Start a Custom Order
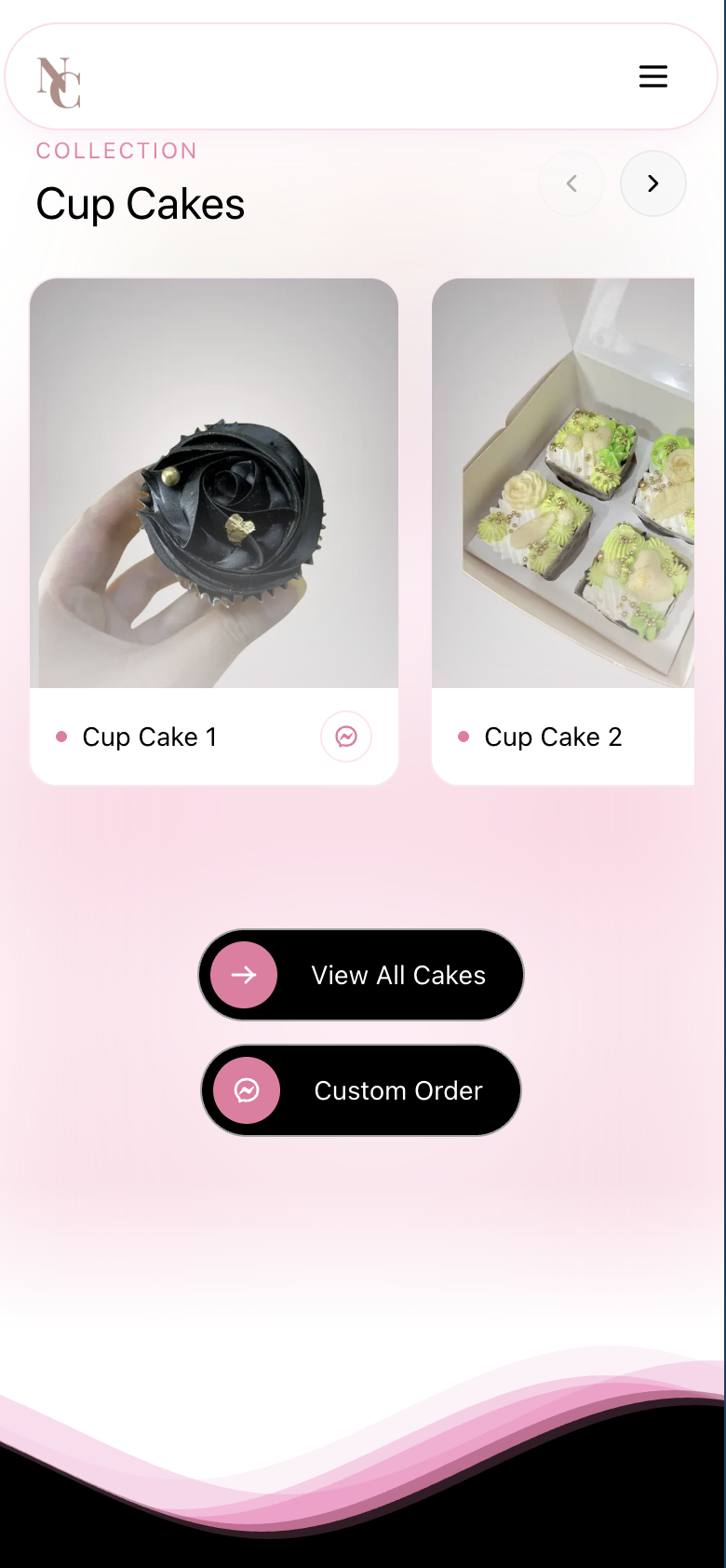 [361, 1090]
